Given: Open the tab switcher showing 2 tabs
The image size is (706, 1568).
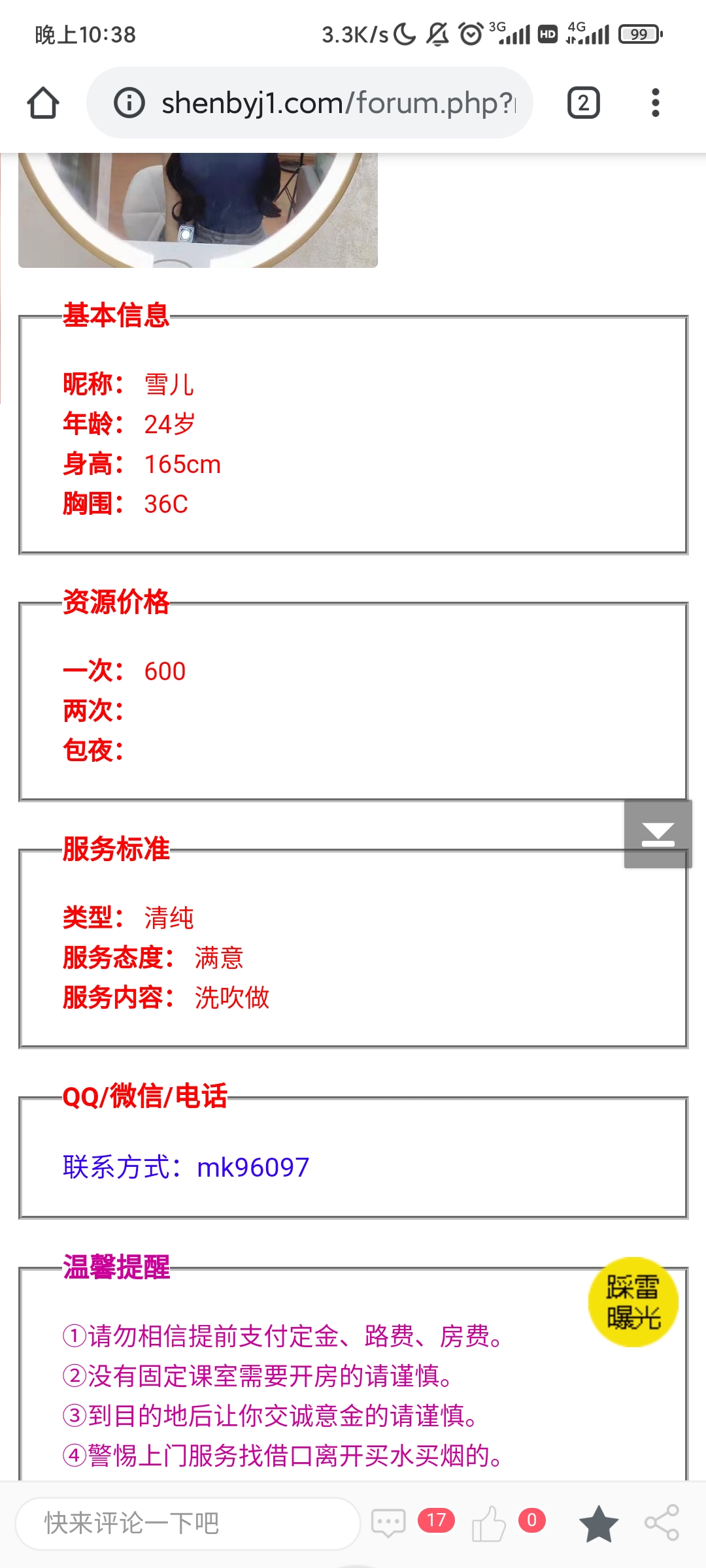Looking at the screenshot, I should click(x=583, y=103).
